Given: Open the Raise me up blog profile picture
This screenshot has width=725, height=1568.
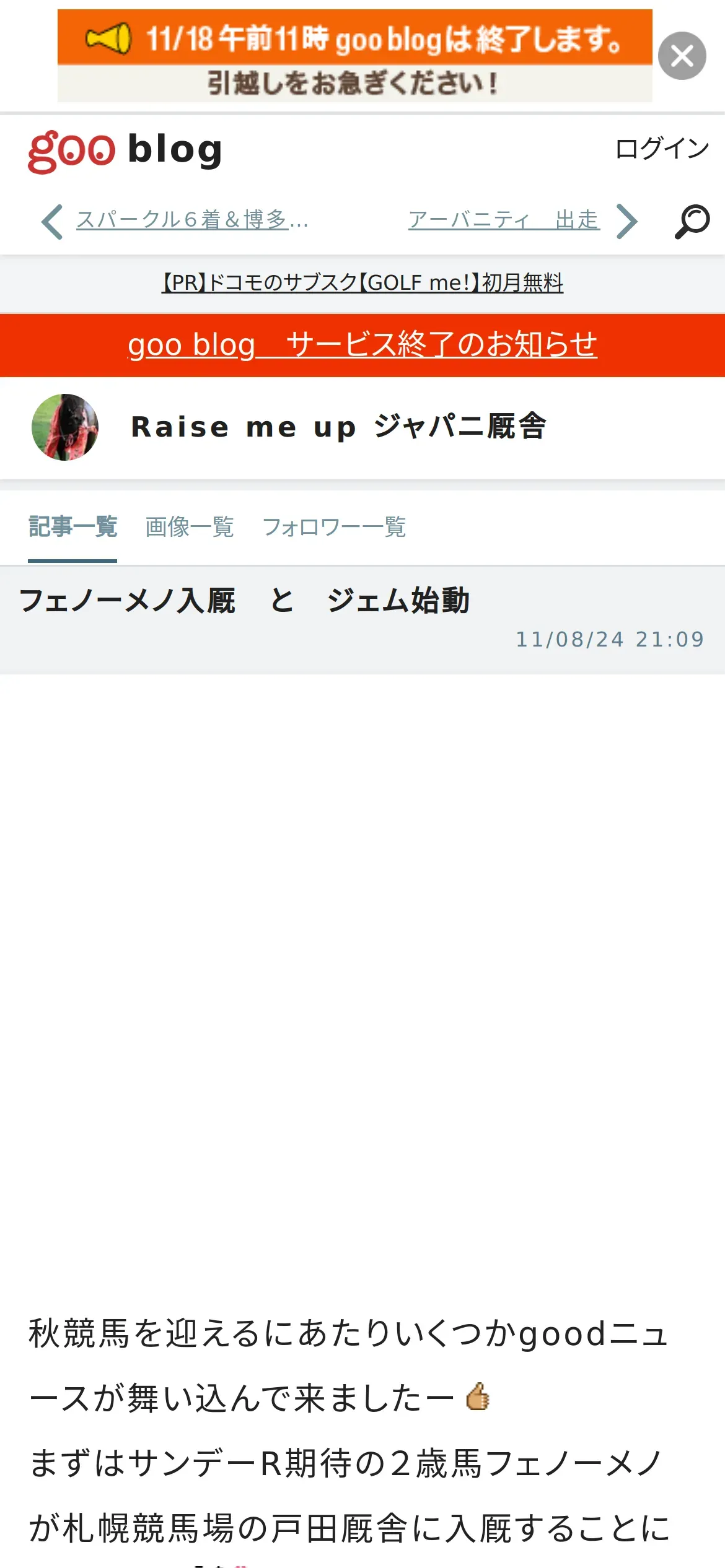Looking at the screenshot, I should 65,427.
